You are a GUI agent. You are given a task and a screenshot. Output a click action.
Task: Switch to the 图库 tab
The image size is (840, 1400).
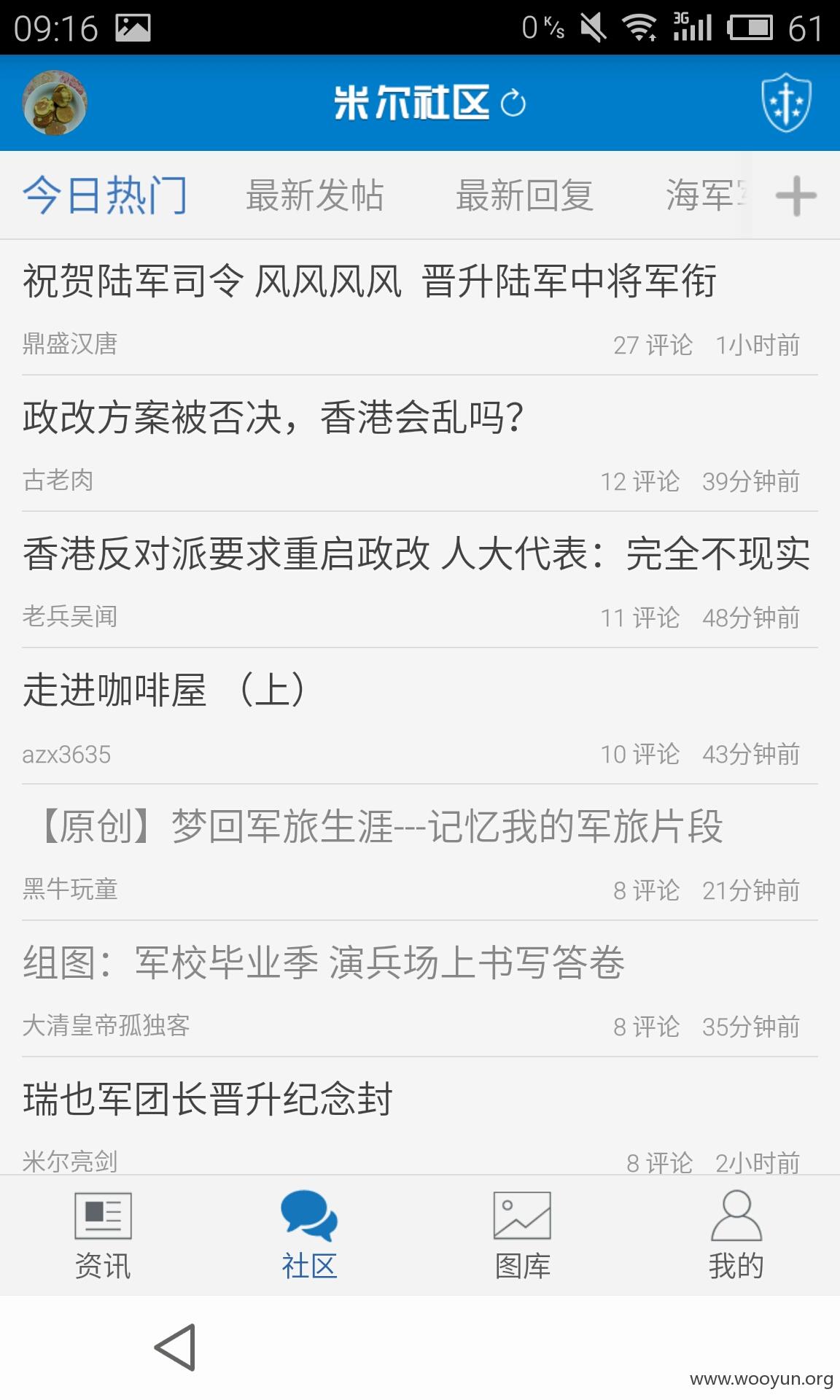(x=523, y=1235)
